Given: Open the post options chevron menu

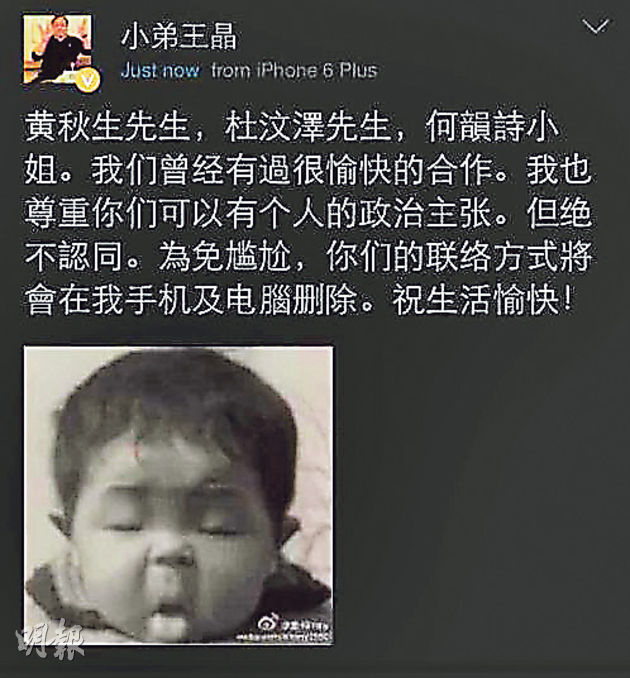Looking at the screenshot, I should [x=596, y=28].
